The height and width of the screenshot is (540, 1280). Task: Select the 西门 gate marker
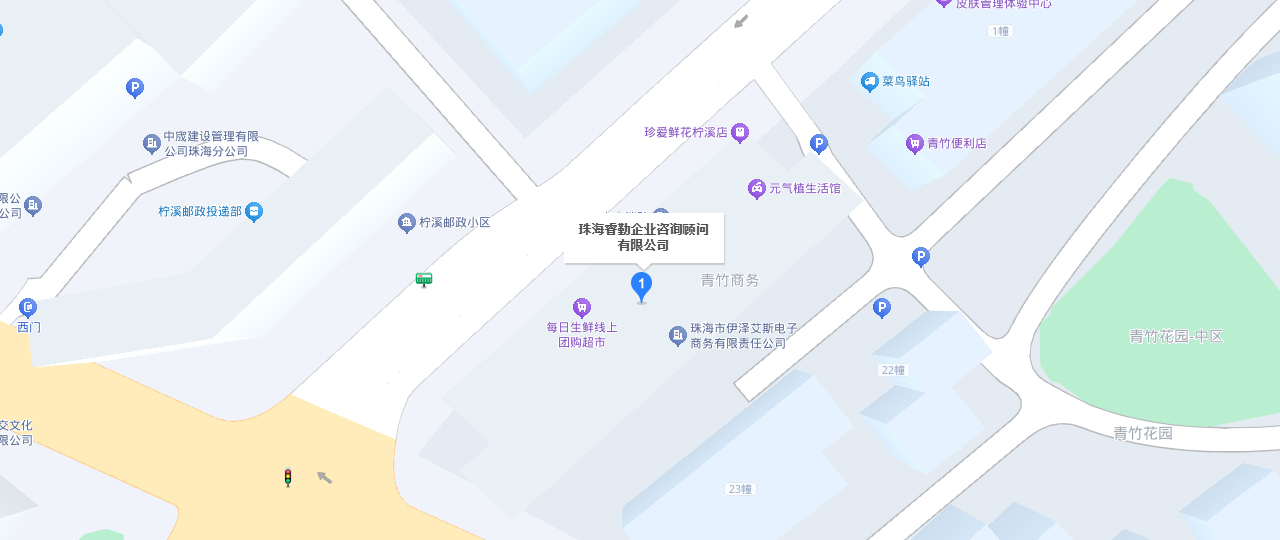click(28, 307)
